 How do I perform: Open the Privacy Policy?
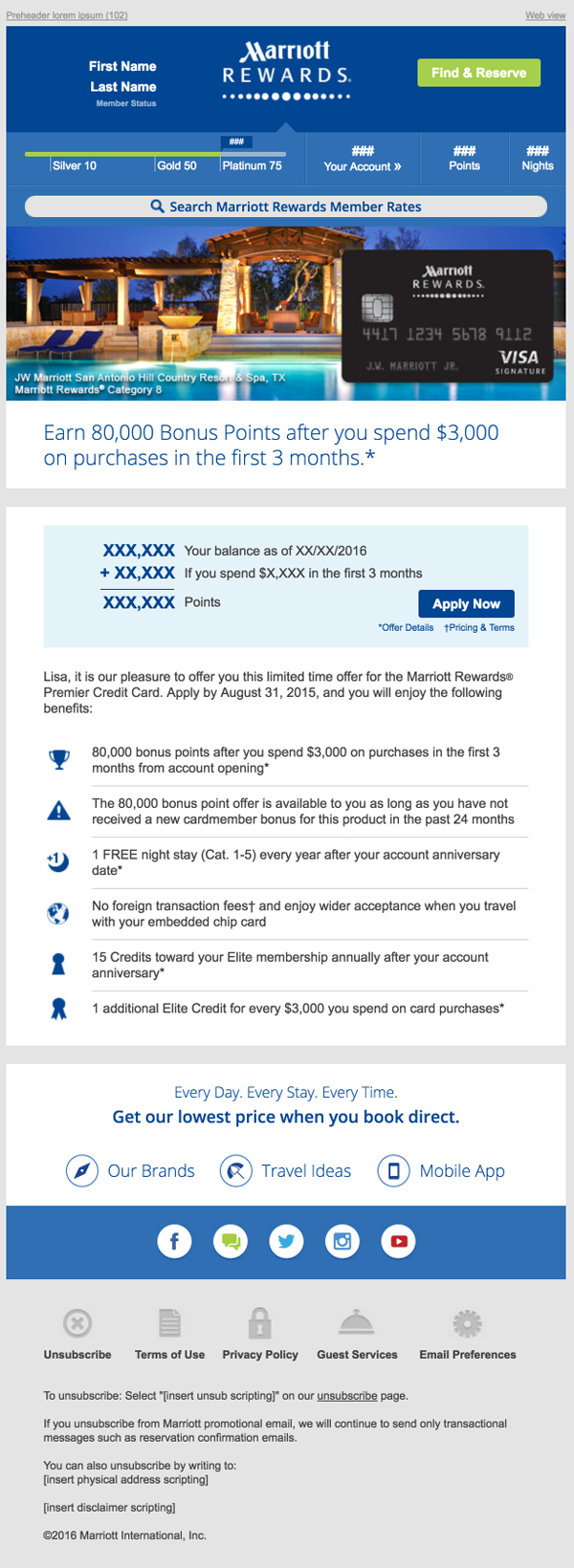[x=260, y=1335]
